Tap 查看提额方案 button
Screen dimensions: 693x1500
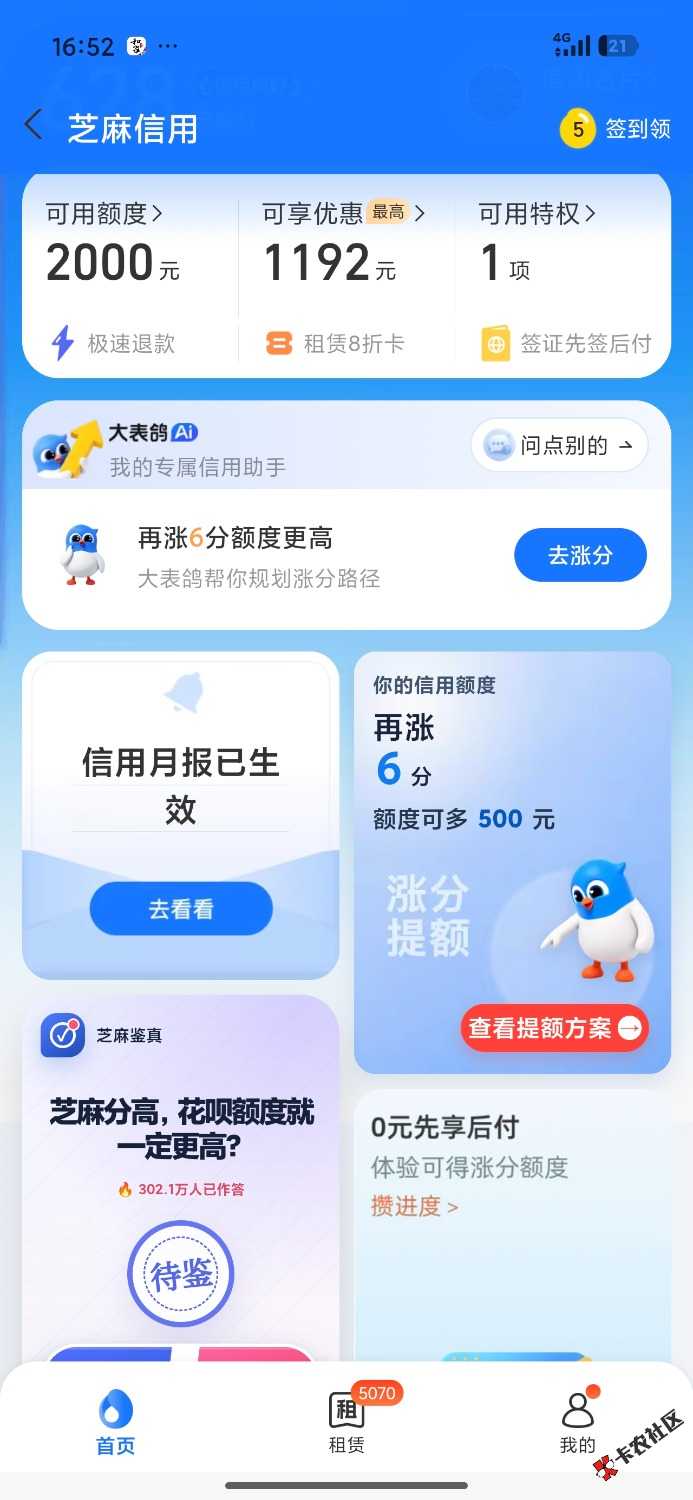tap(554, 1028)
